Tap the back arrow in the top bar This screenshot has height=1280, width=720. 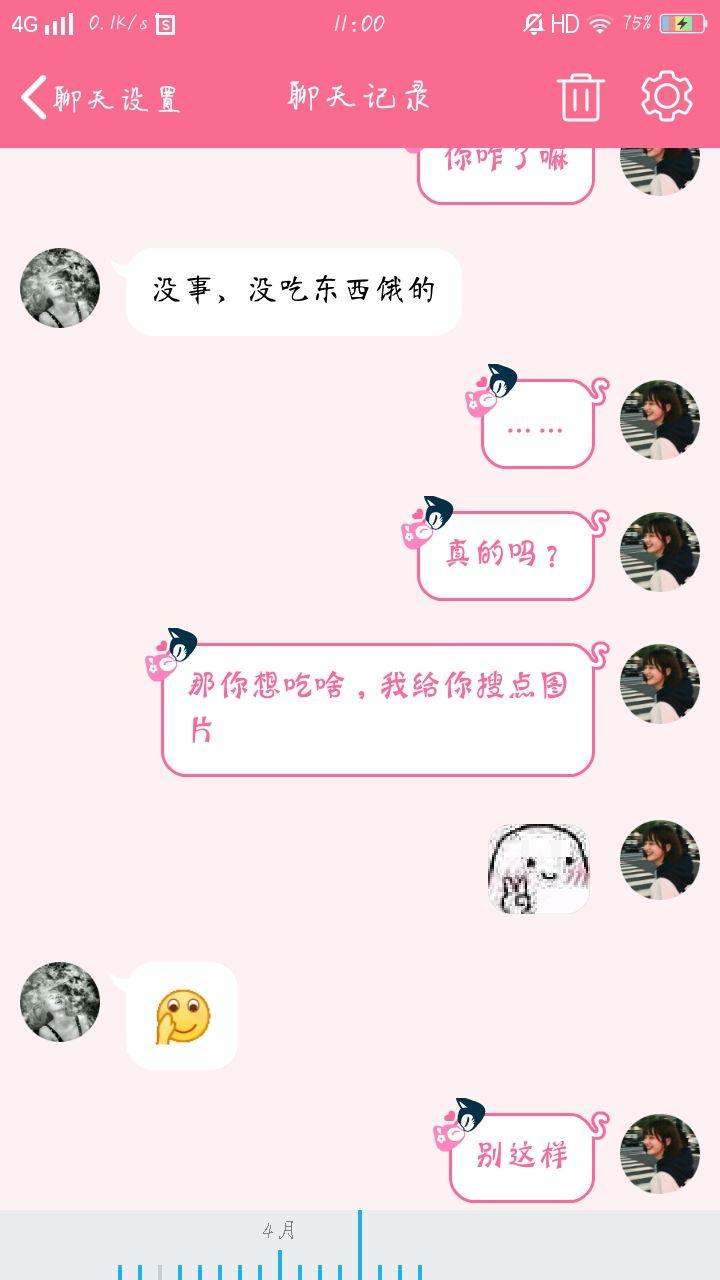(29, 96)
